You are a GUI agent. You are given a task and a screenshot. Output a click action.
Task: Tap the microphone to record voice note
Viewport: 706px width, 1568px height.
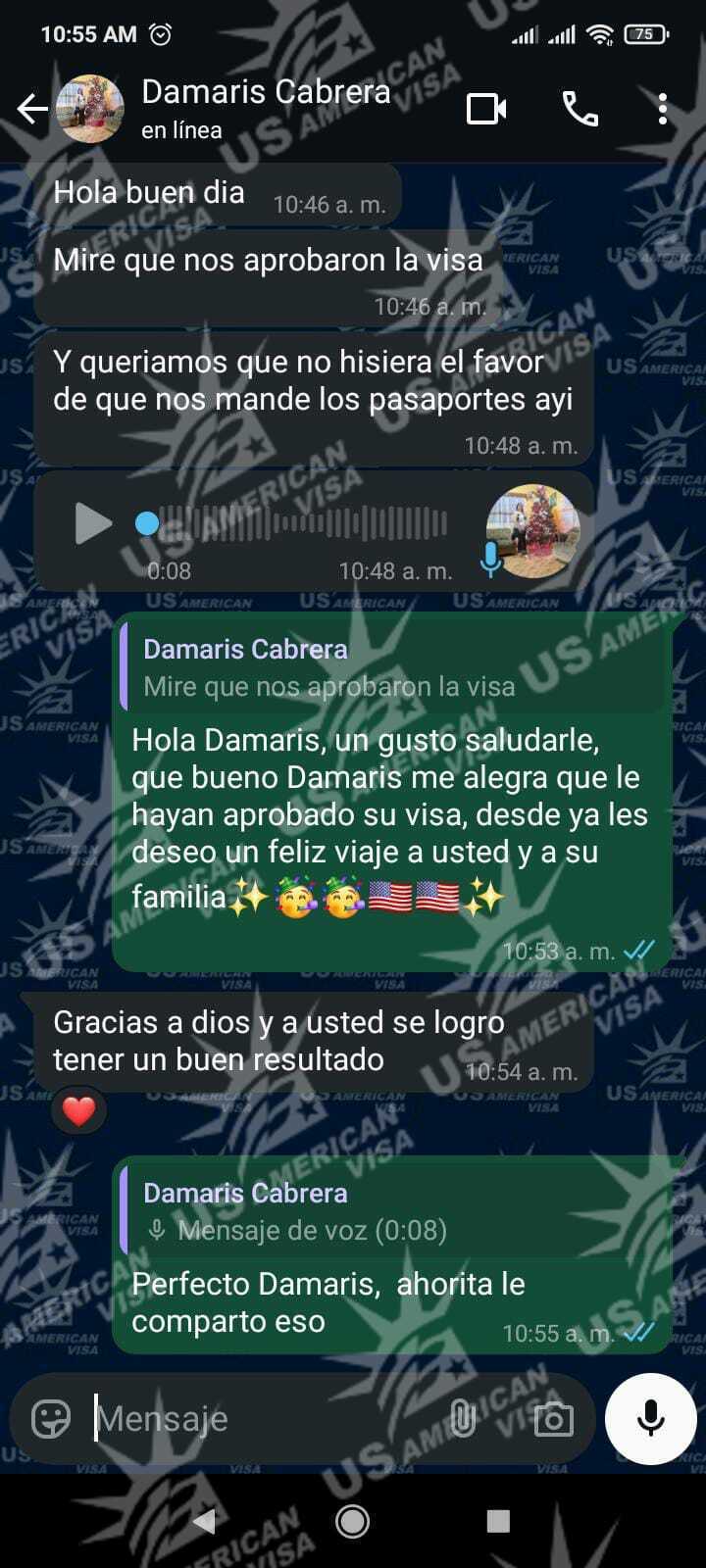(x=650, y=1418)
